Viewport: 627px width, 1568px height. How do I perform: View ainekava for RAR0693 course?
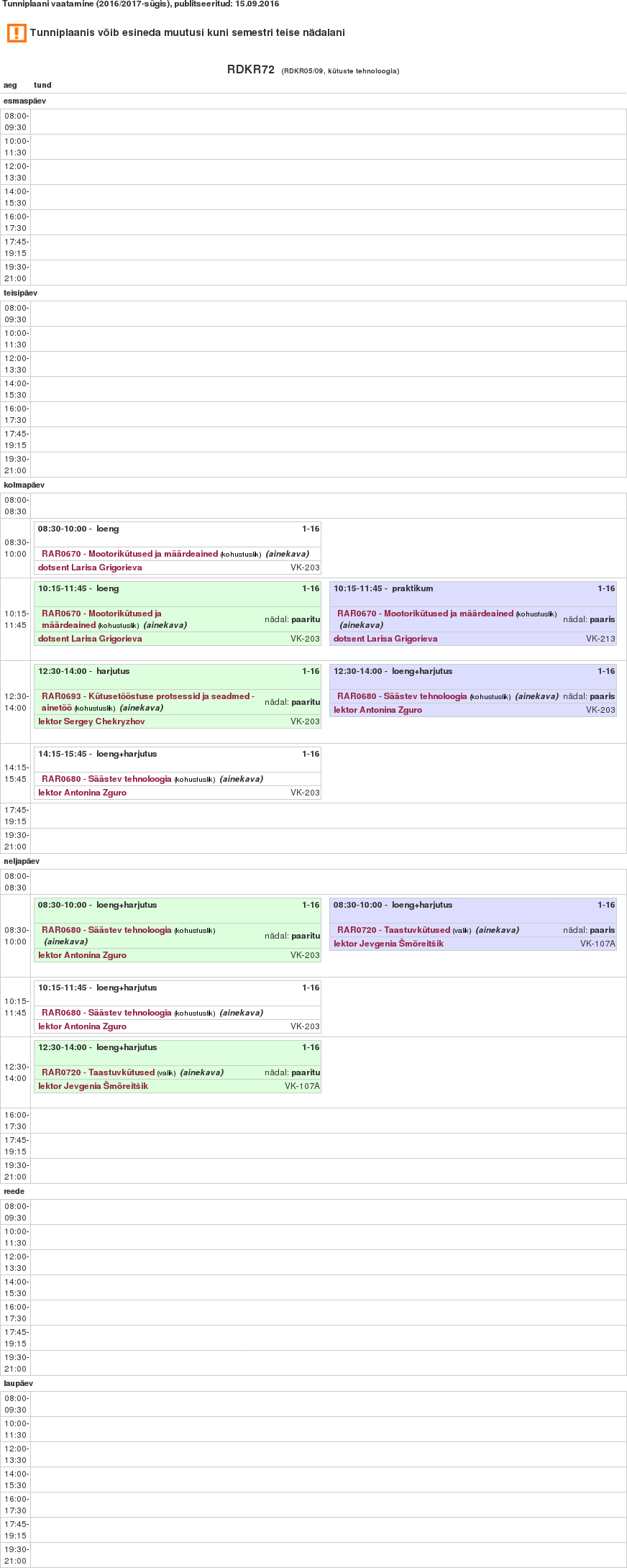click(x=141, y=708)
